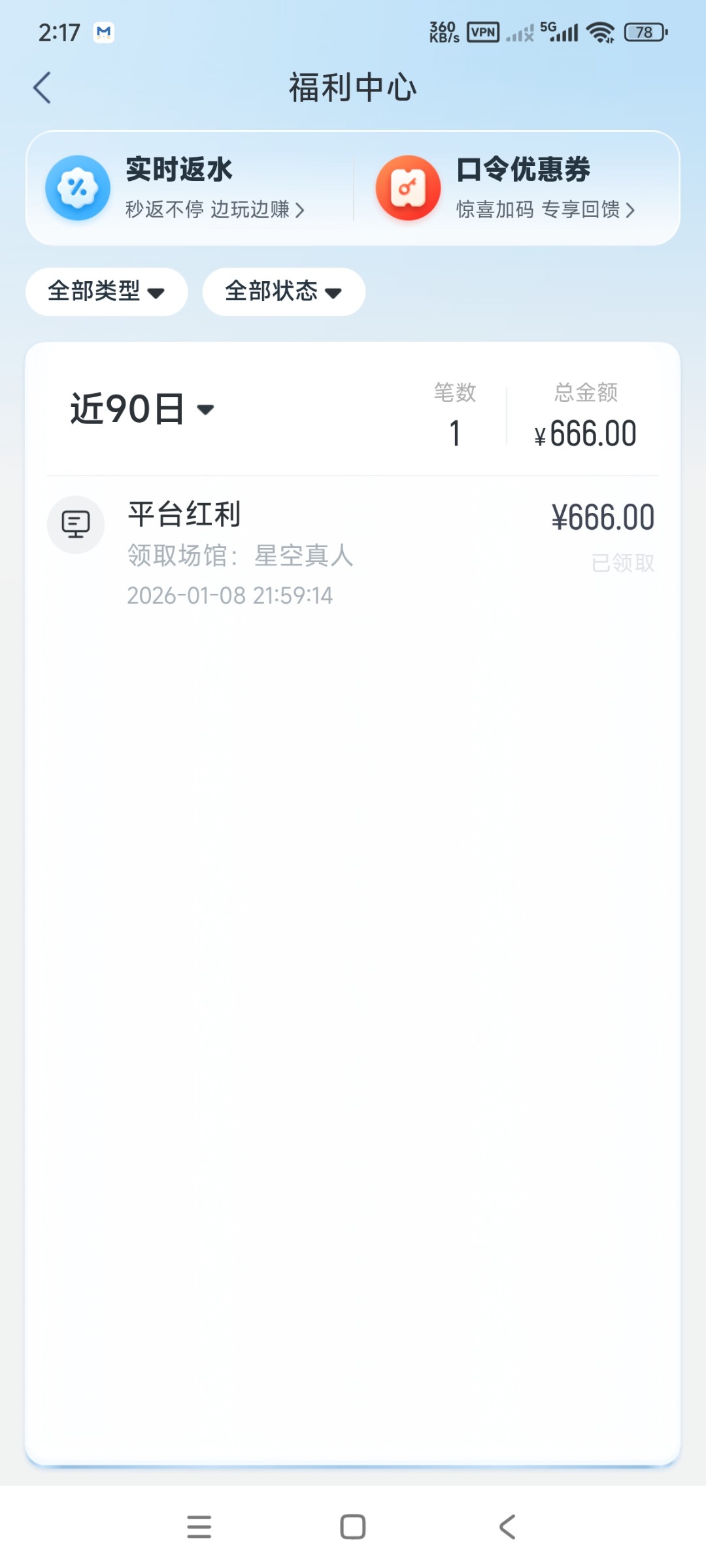Viewport: 706px width, 1568px height.
Task: Change the 近90日 date range
Action: click(143, 410)
